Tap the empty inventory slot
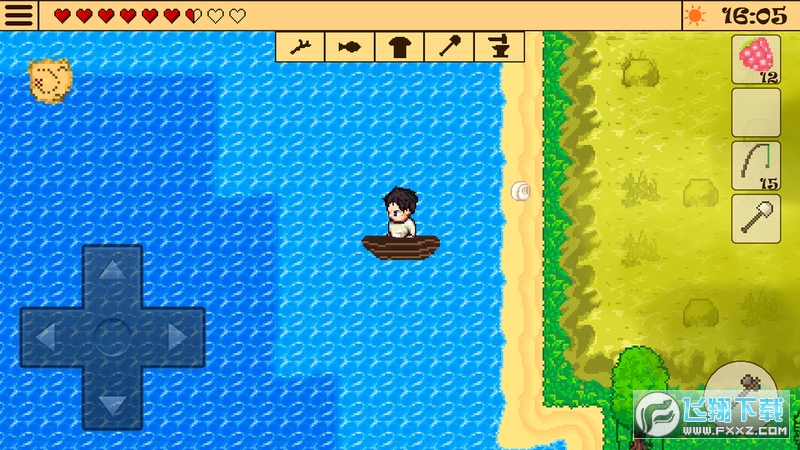The image size is (800, 450). [x=756, y=113]
